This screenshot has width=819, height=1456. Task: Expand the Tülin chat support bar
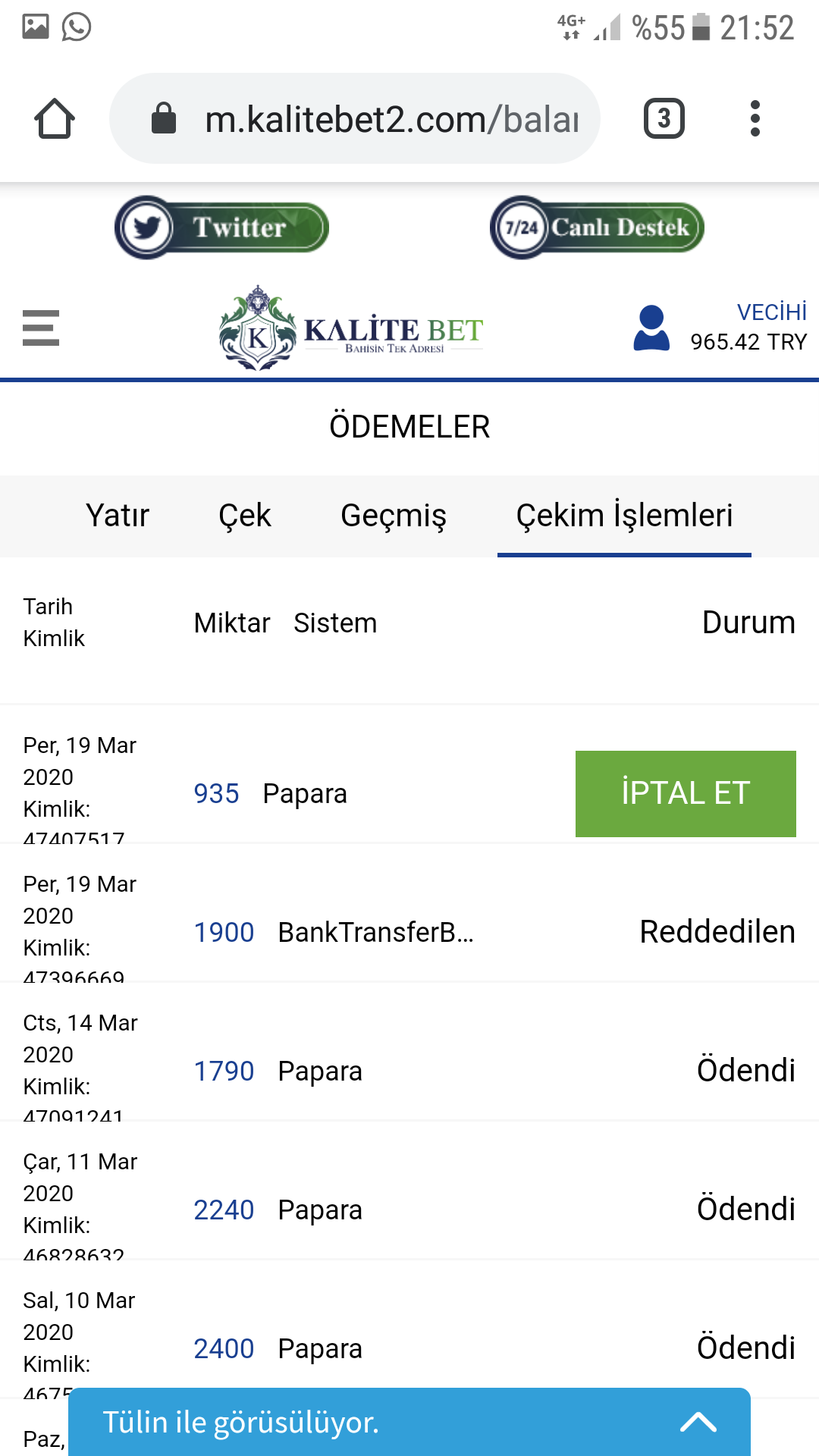(x=409, y=1422)
